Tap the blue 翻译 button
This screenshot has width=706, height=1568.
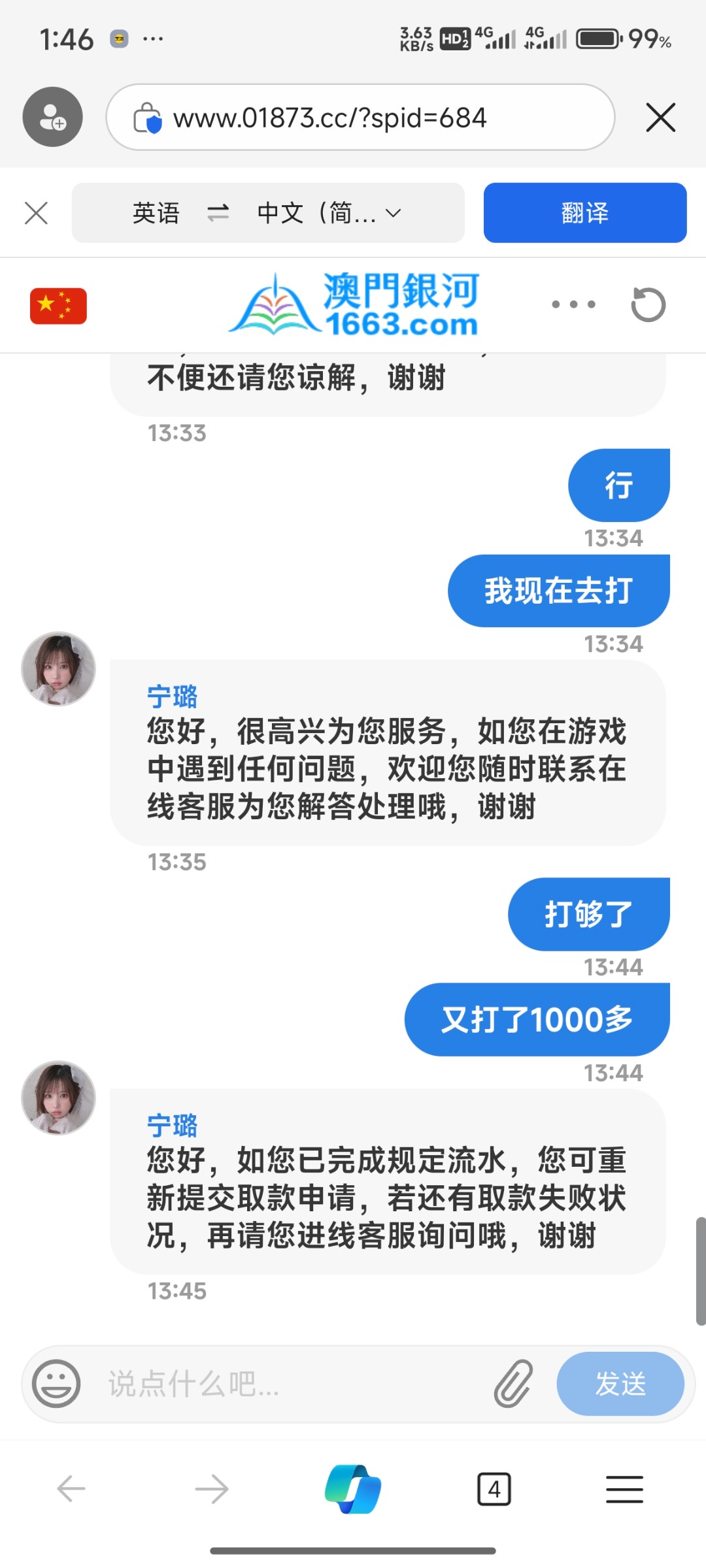[x=584, y=213]
